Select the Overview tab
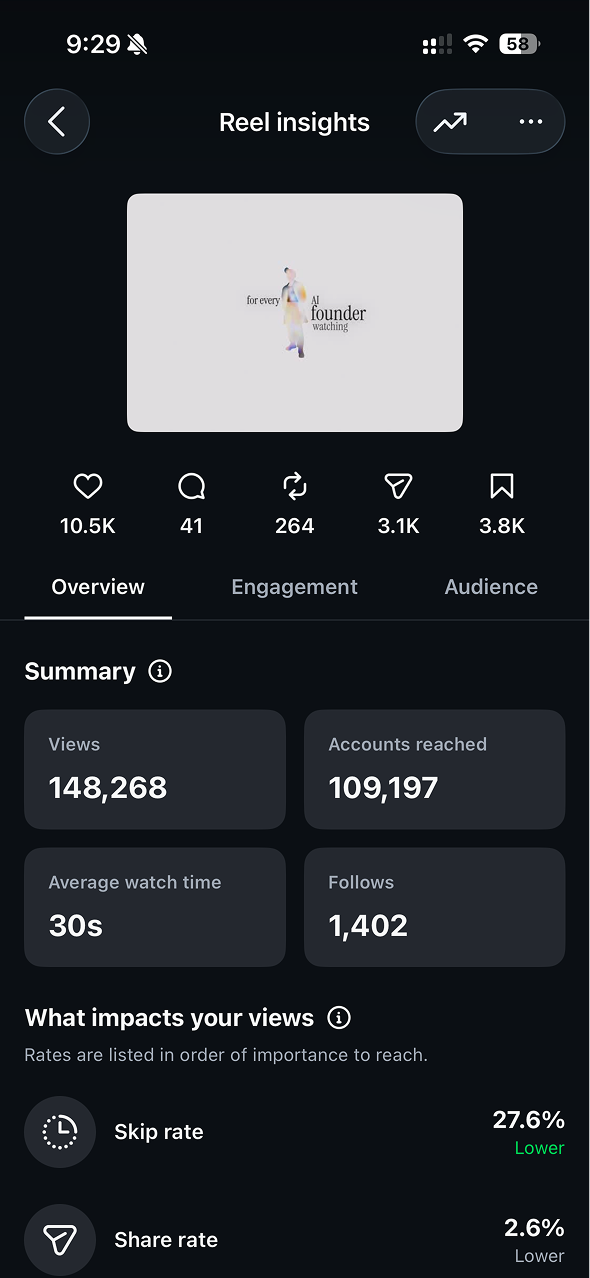 [98, 587]
